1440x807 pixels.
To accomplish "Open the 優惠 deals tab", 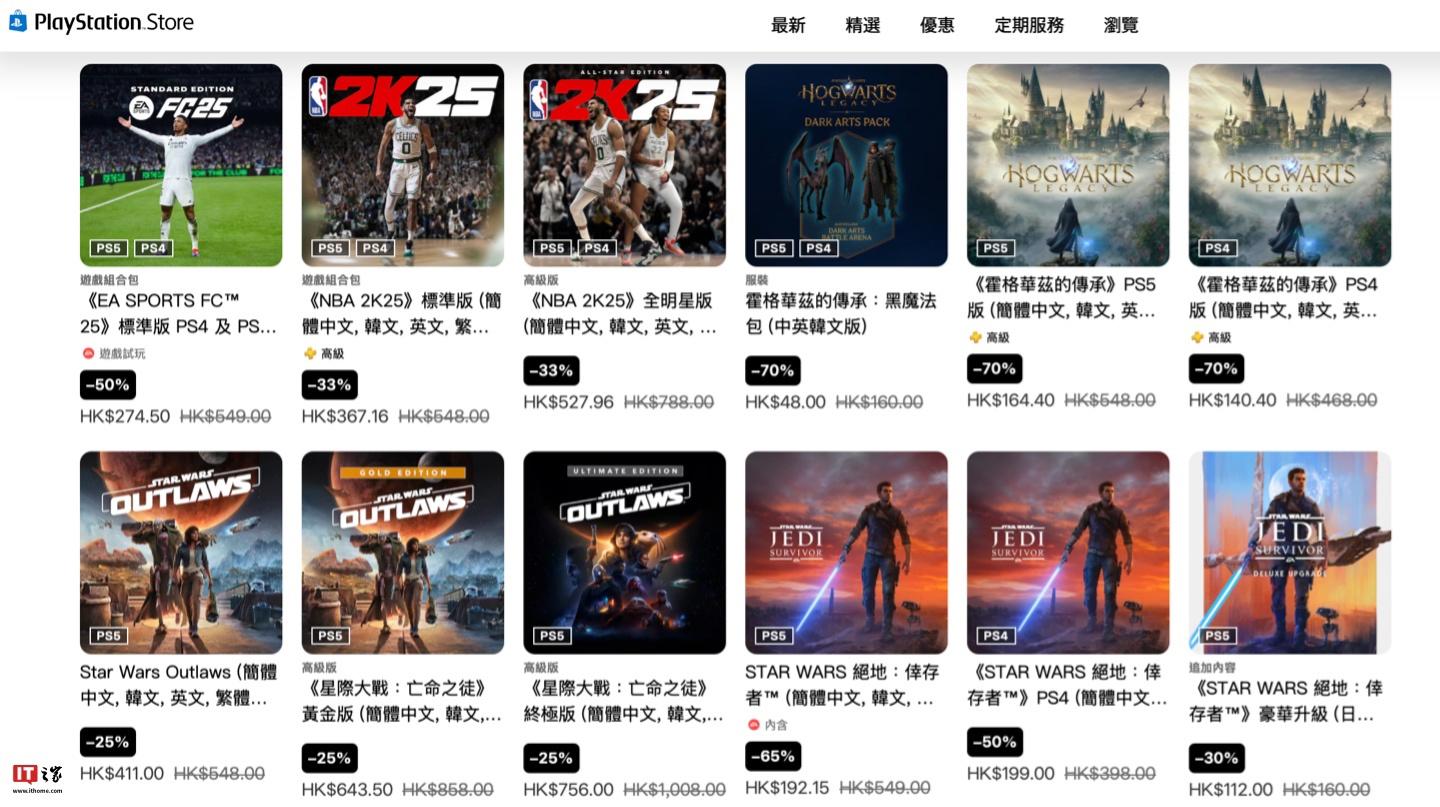I will click(937, 26).
